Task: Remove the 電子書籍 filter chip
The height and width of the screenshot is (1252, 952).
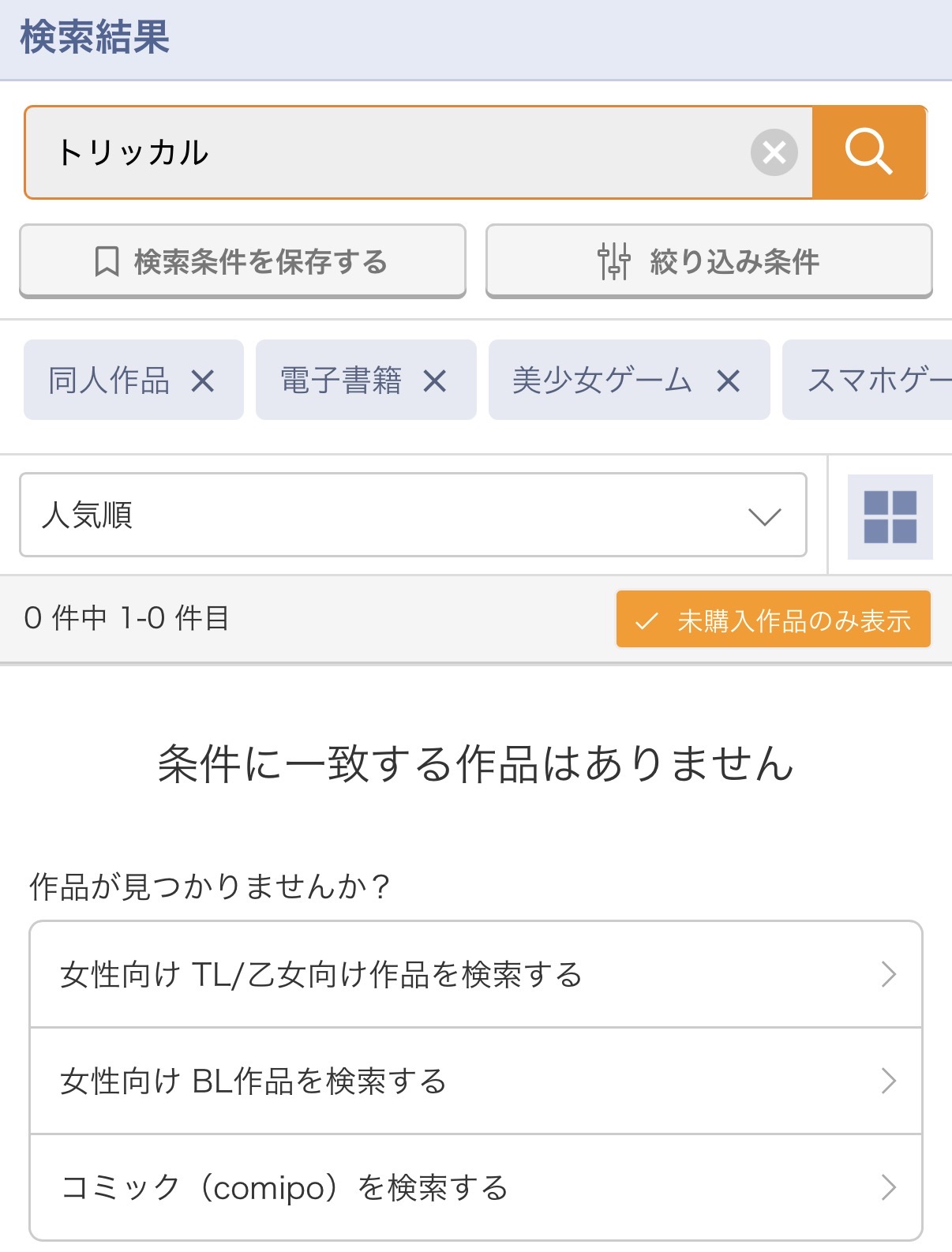Action: pyautogui.click(x=435, y=382)
